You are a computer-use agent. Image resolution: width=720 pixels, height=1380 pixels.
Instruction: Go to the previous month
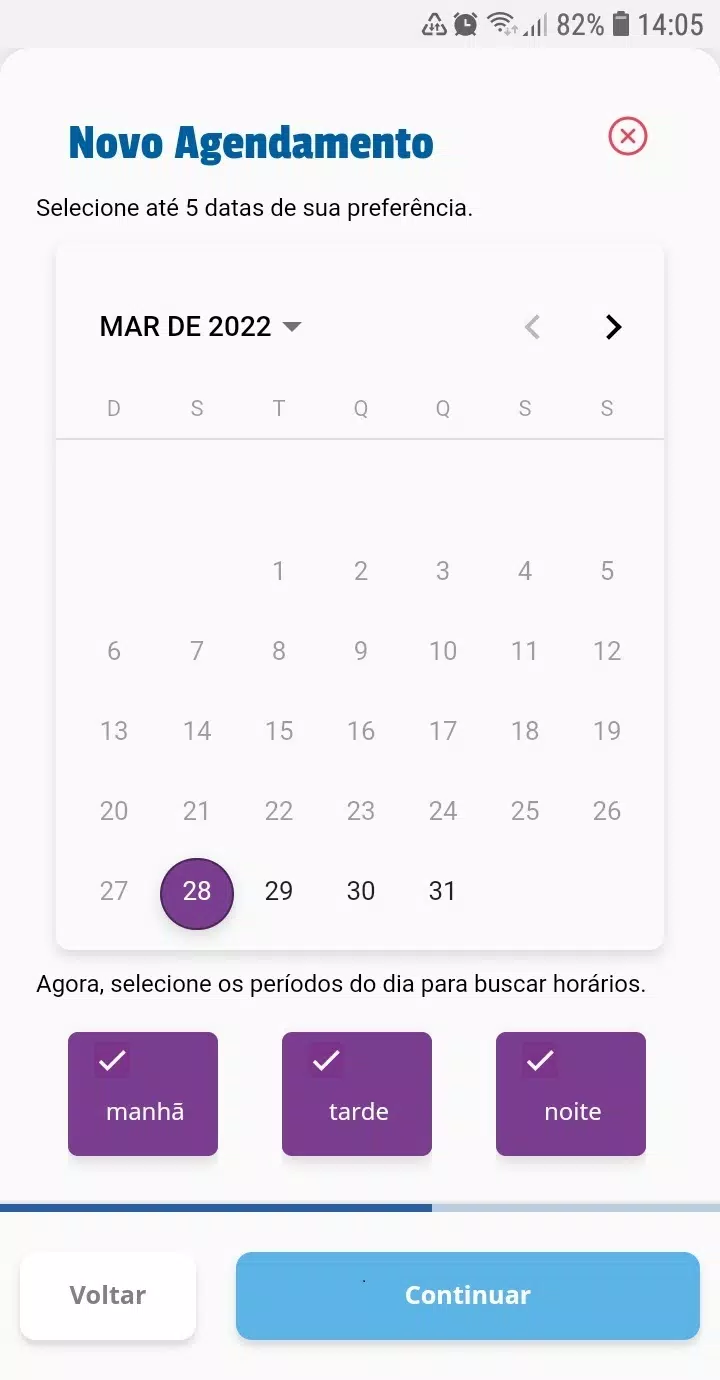[x=532, y=327]
